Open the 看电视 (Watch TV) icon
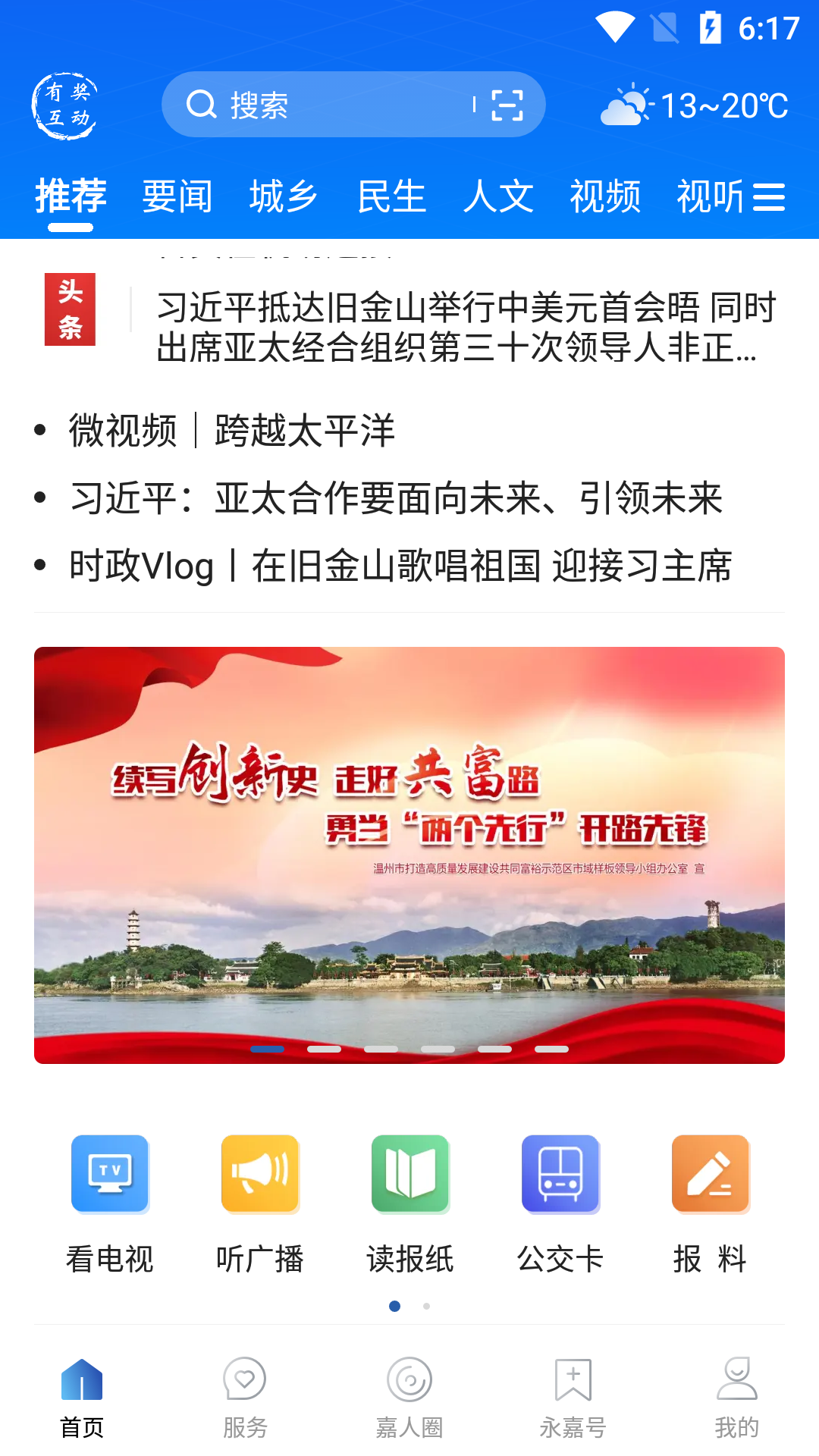The width and height of the screenshot is (819, 1456). (109, 1175)
